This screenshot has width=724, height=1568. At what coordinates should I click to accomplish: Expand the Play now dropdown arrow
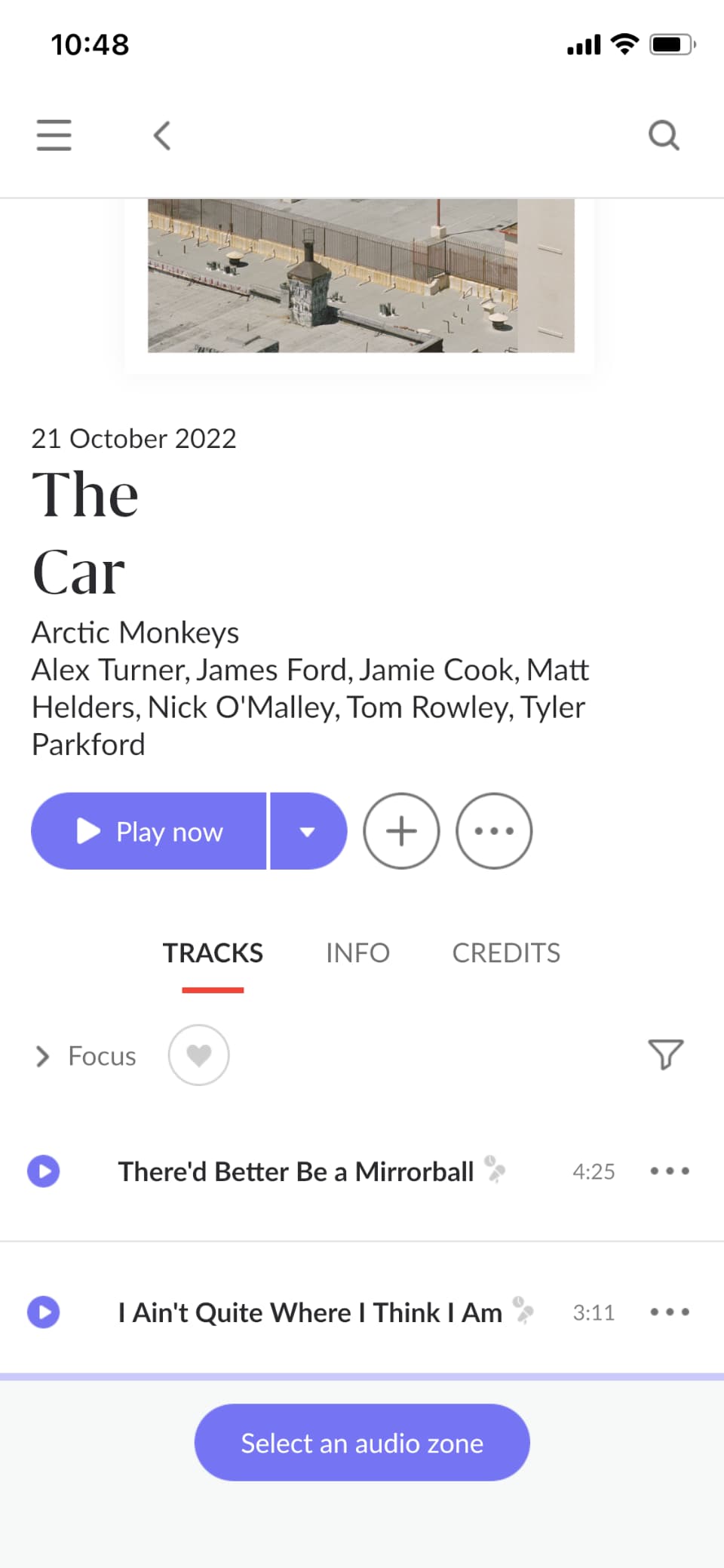pos(308,831)
